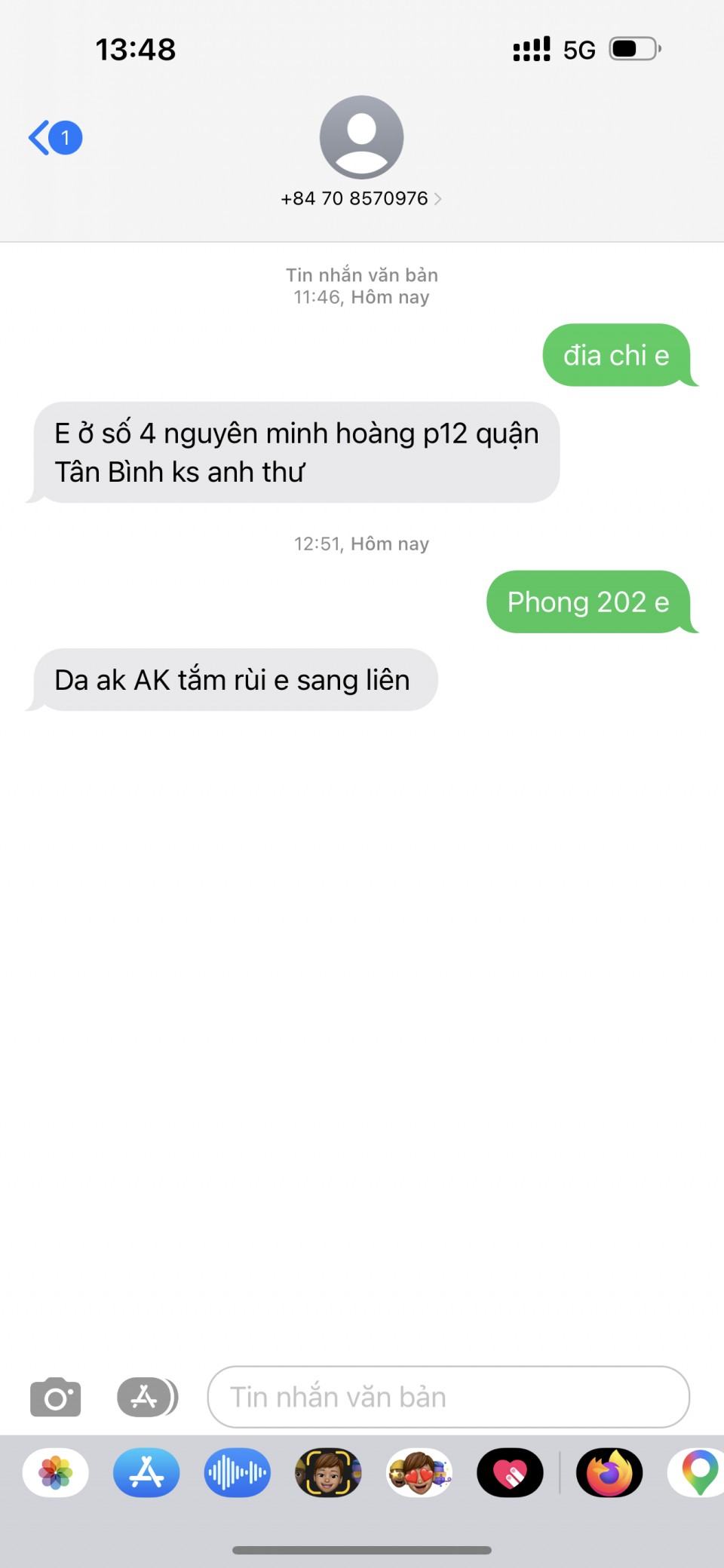This screenshot has width=724, height=1568.
Task: Open the Memoji camera app
Action: coord(328,1472)
